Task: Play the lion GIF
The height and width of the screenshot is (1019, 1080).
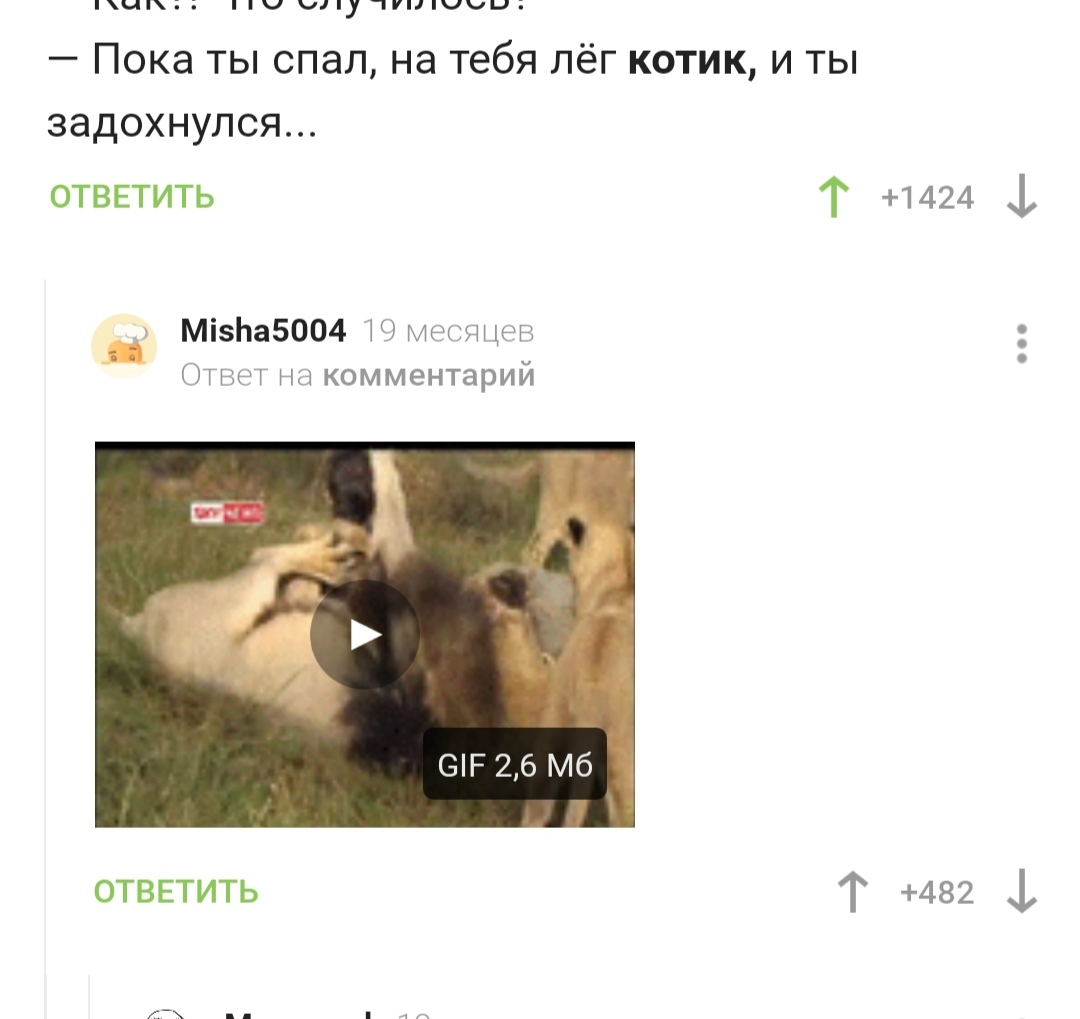Action: click(364, 634)
